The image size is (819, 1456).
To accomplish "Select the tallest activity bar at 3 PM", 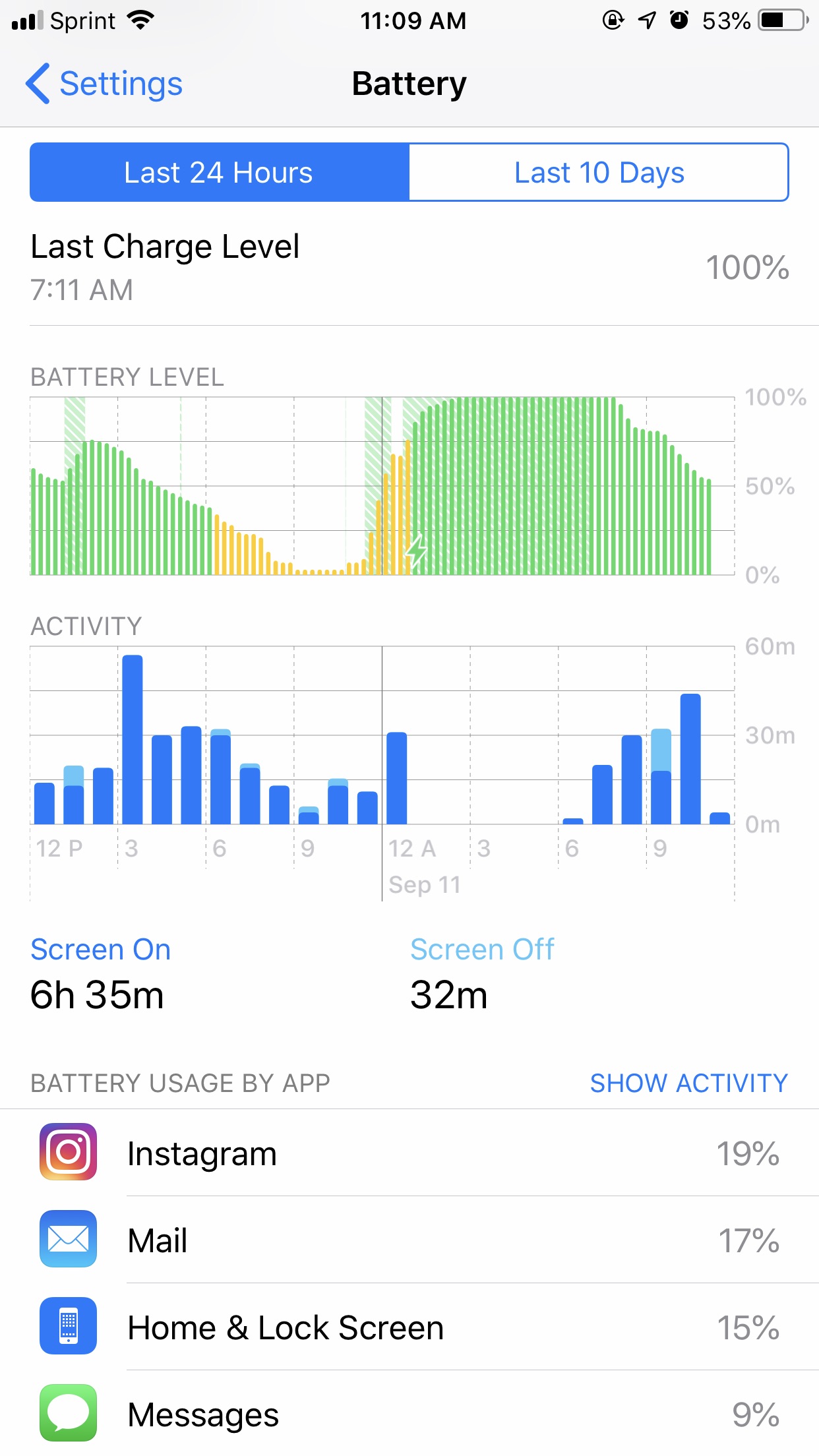I will [x=133, y=739].
